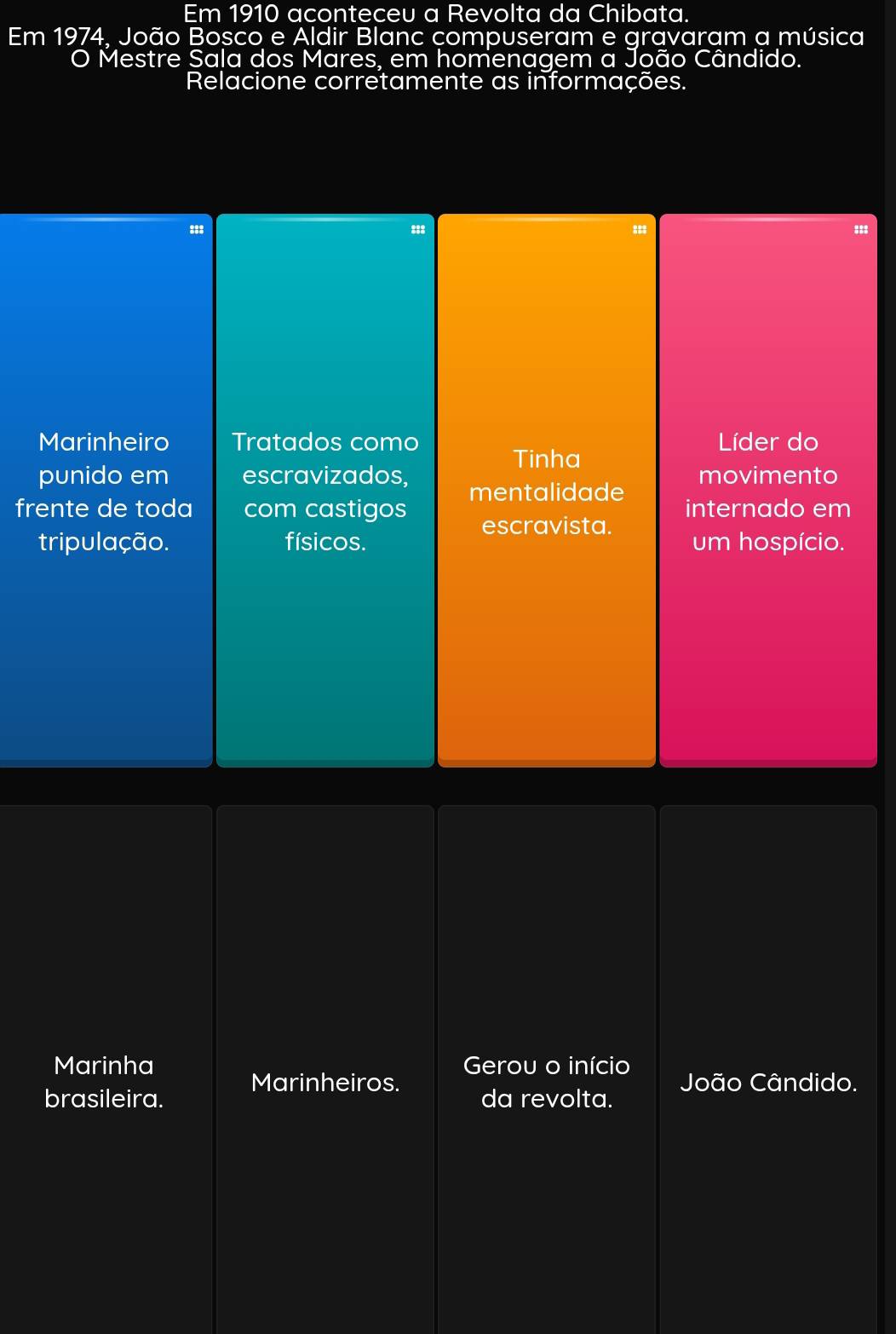
Task: Tap the 'Marinheiros.' target slot
Action: (x=325, y=1082)
